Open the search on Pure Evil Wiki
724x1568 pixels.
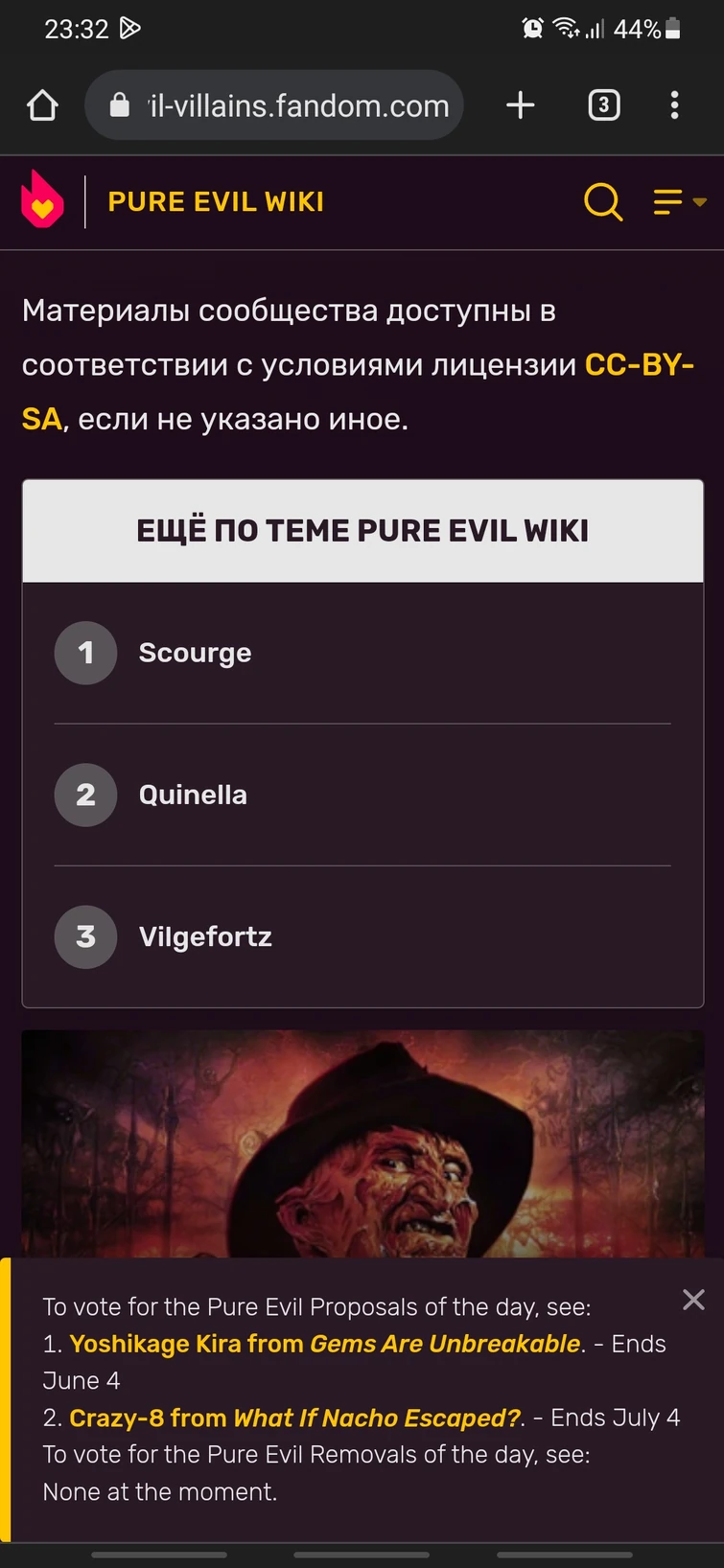[603, 201]
